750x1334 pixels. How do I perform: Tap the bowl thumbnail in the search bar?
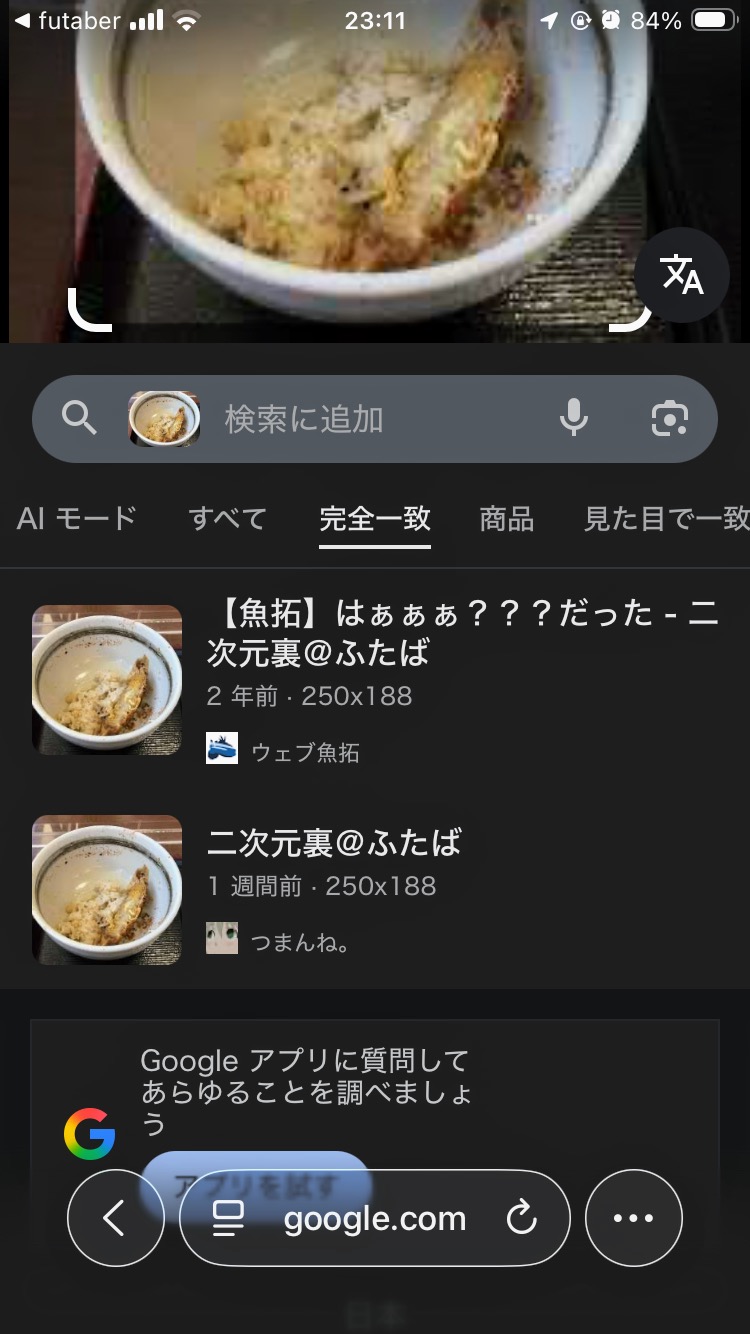[164, 419]
